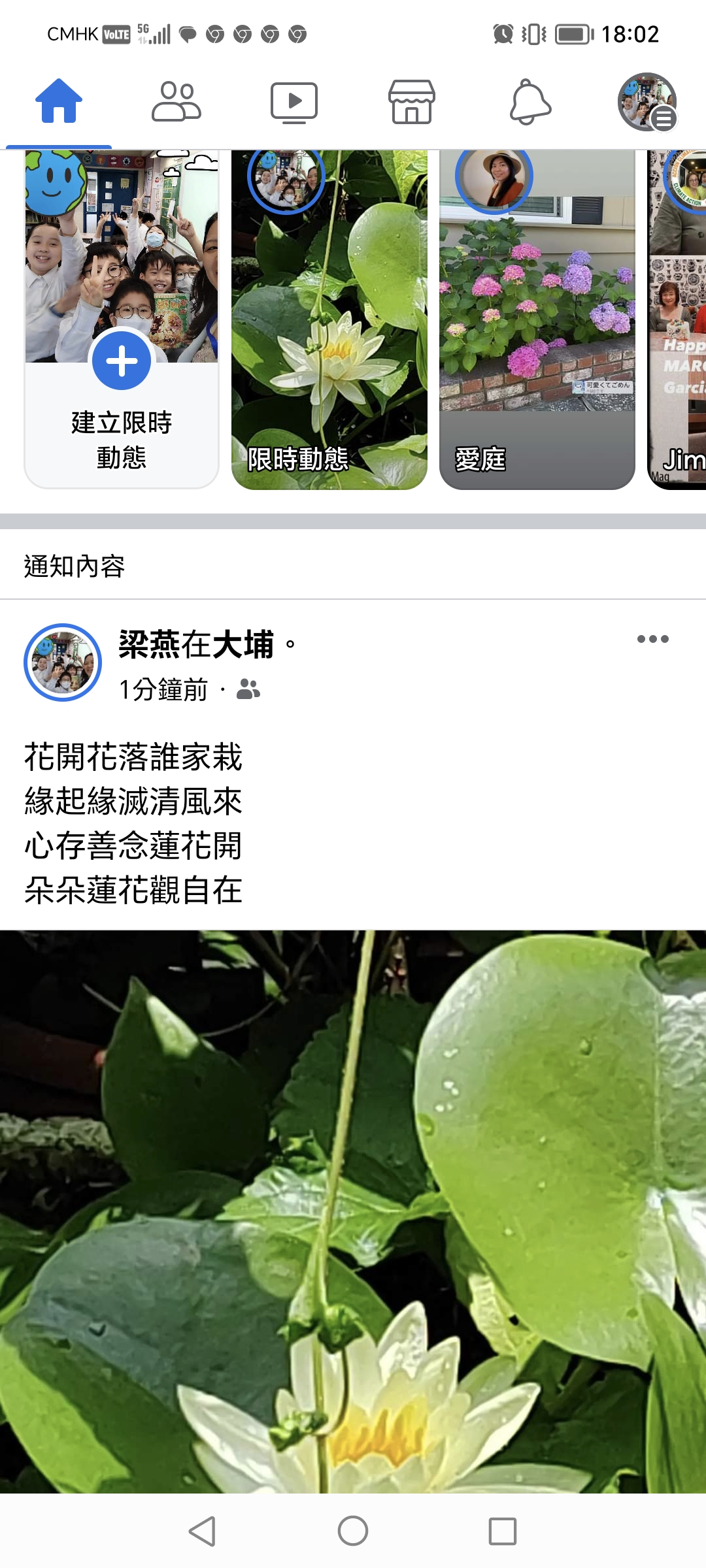Open the Marketplace tab

click(412, 102)
